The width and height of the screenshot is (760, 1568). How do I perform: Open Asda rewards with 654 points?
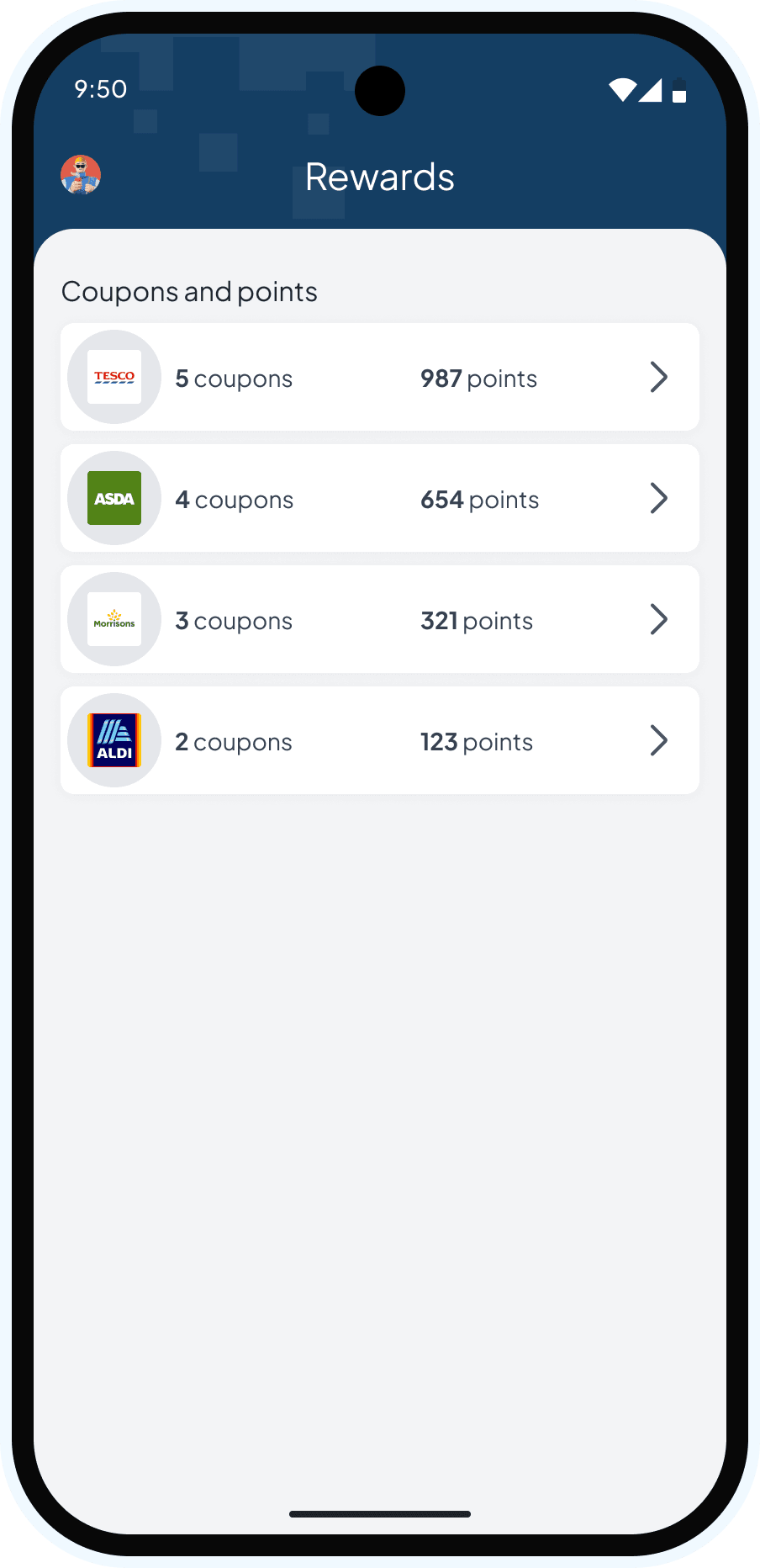point(379,499)
